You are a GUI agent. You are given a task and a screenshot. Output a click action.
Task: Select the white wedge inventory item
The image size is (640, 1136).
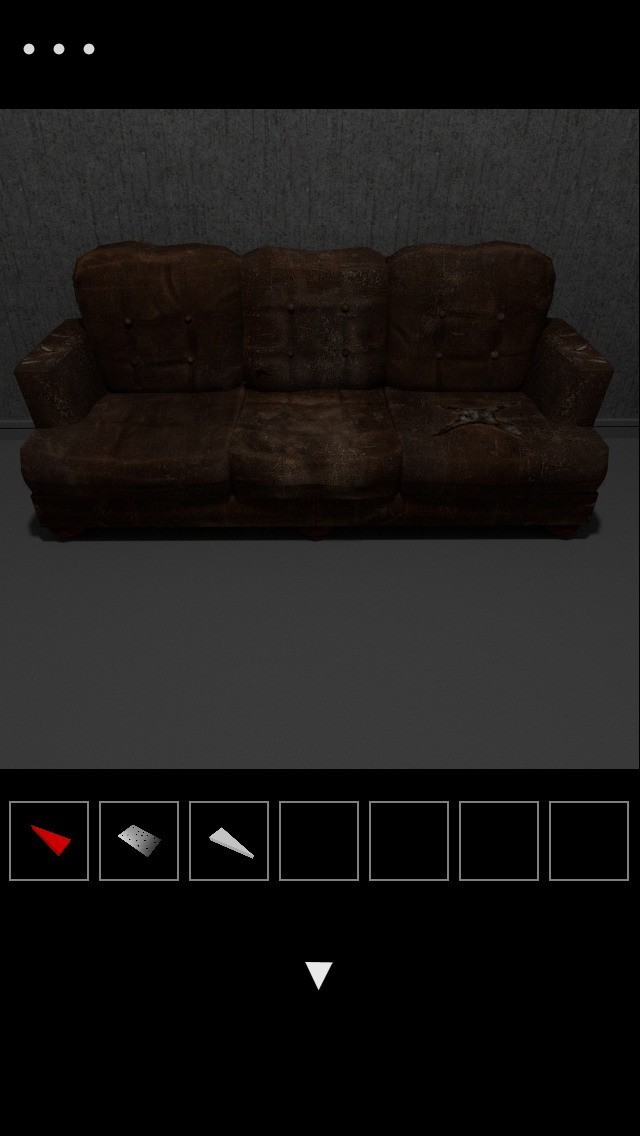click(x=229, y=841)
